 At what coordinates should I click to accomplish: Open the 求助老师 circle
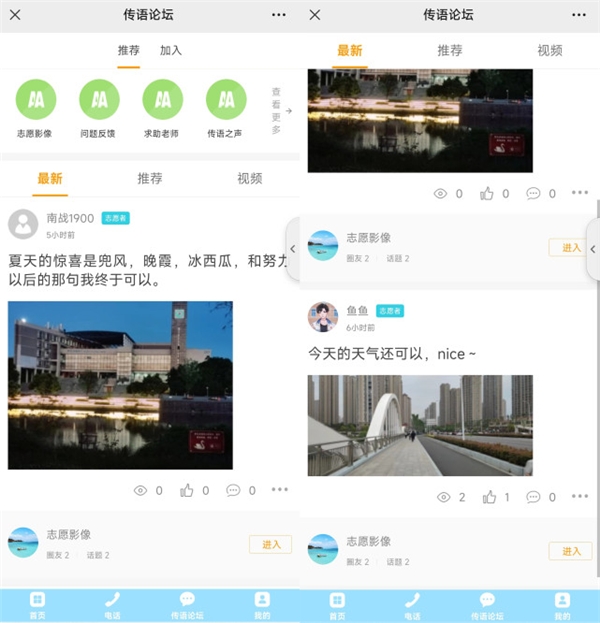pos(162,101)
